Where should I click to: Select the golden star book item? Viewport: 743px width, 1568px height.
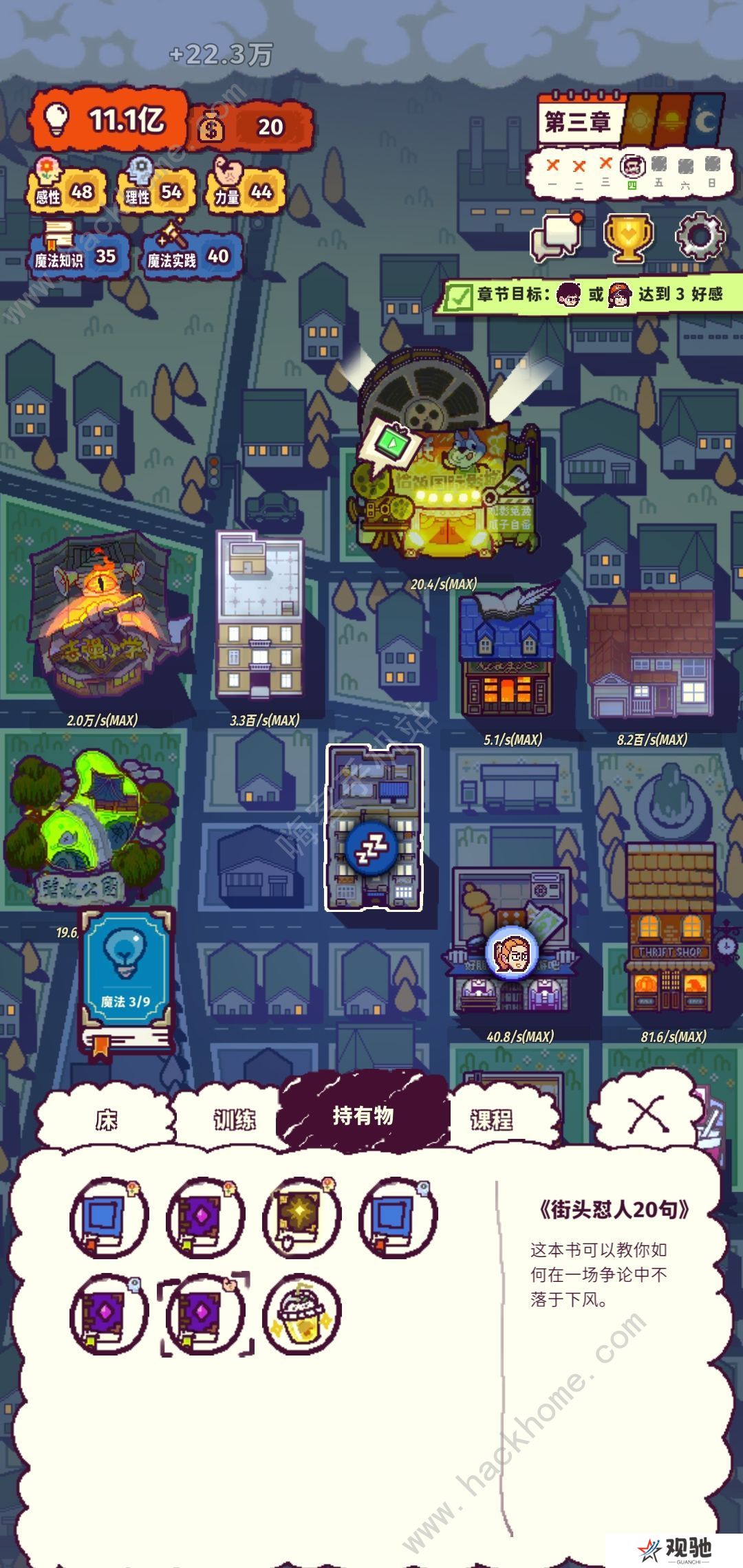click(x=302, y=1218)
